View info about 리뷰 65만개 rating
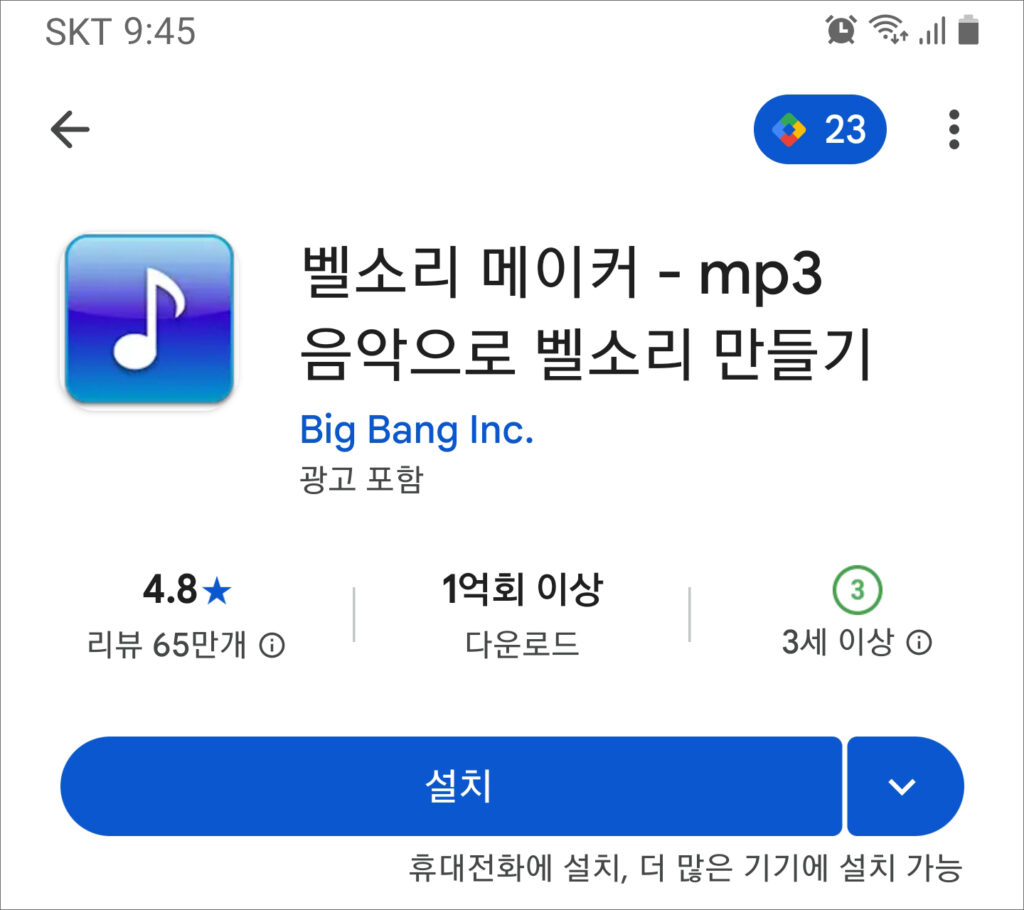This screenshot has width=1024, height=910. [x=271, y=645]
